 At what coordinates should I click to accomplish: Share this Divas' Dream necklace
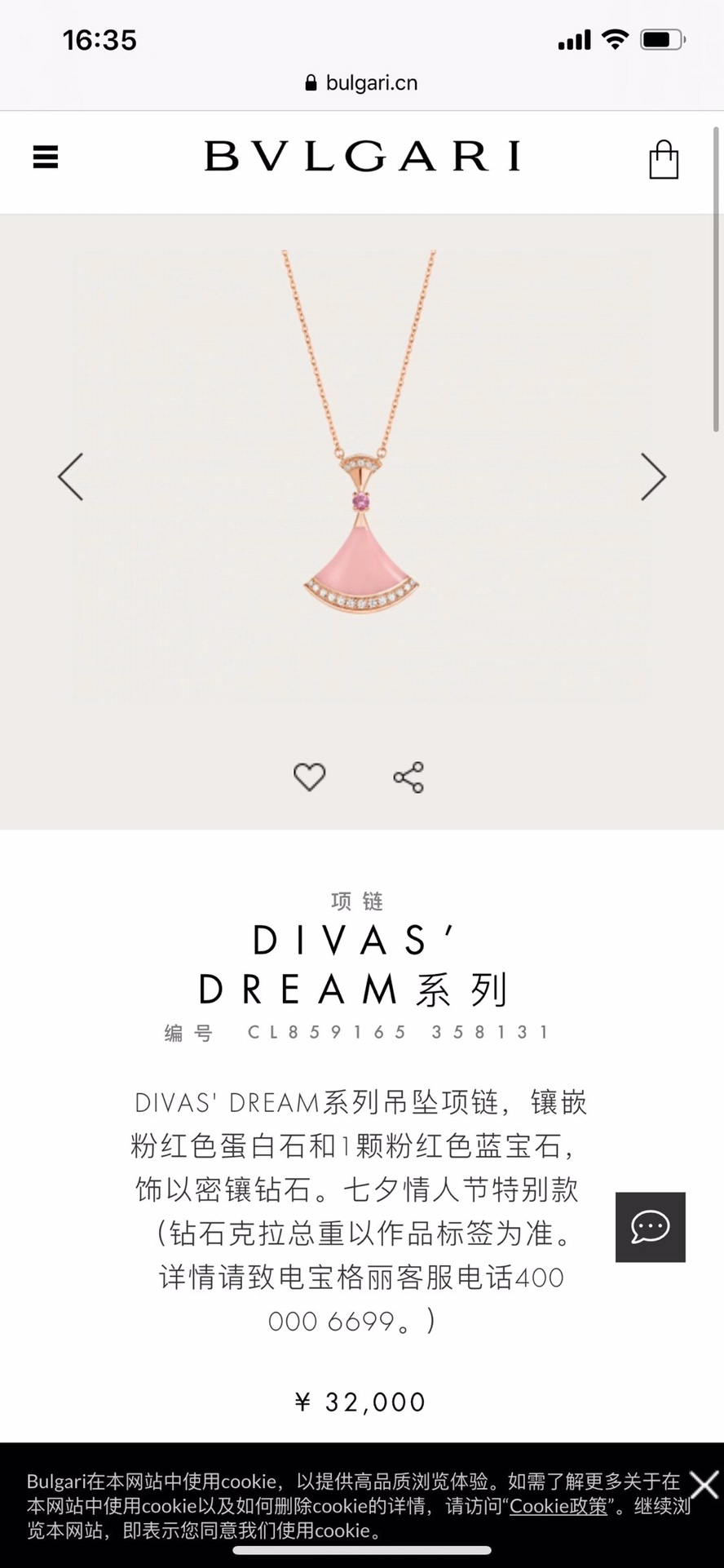coord(408,777)
